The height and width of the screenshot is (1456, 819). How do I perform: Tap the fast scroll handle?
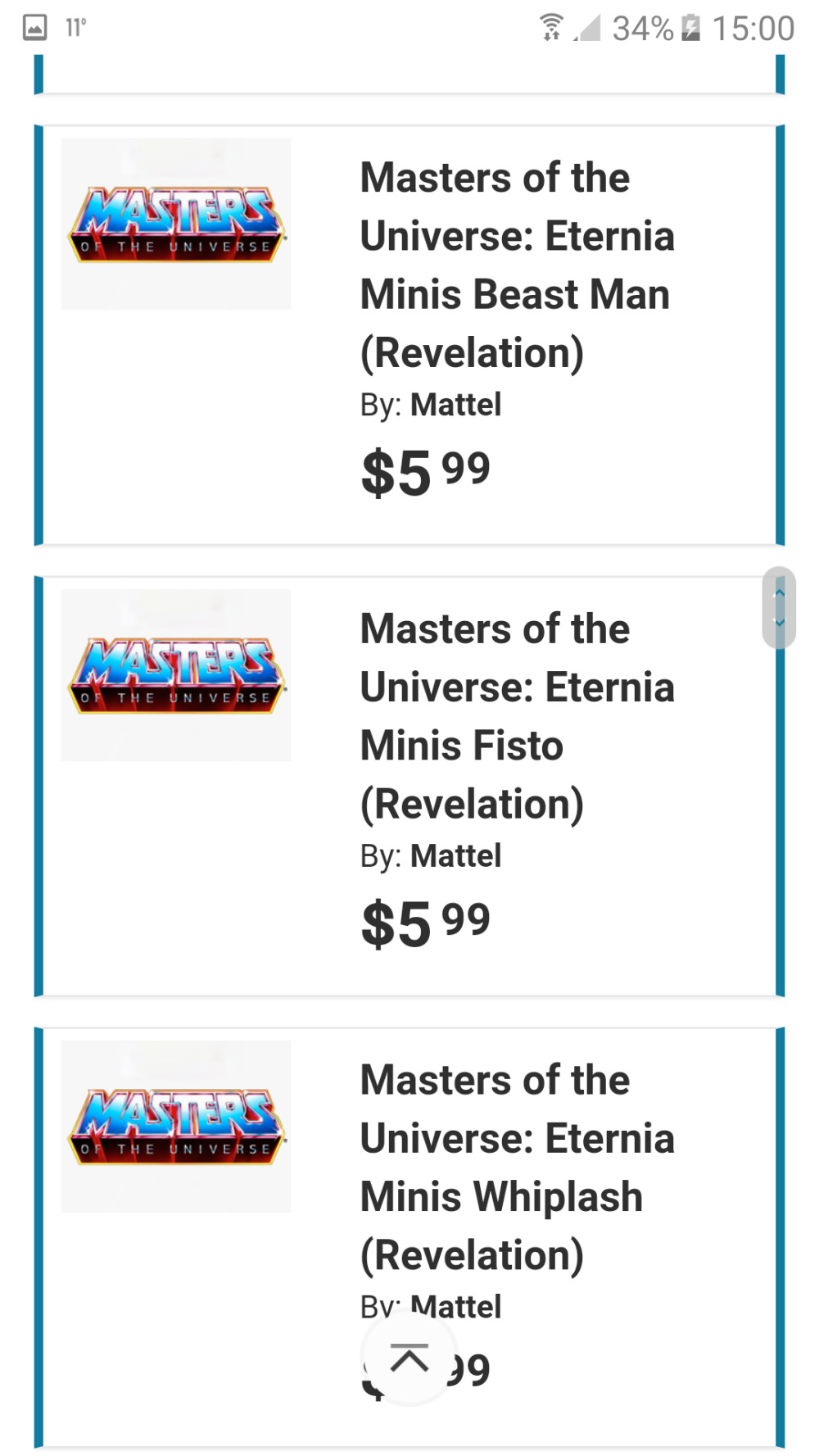pos(779,608)
